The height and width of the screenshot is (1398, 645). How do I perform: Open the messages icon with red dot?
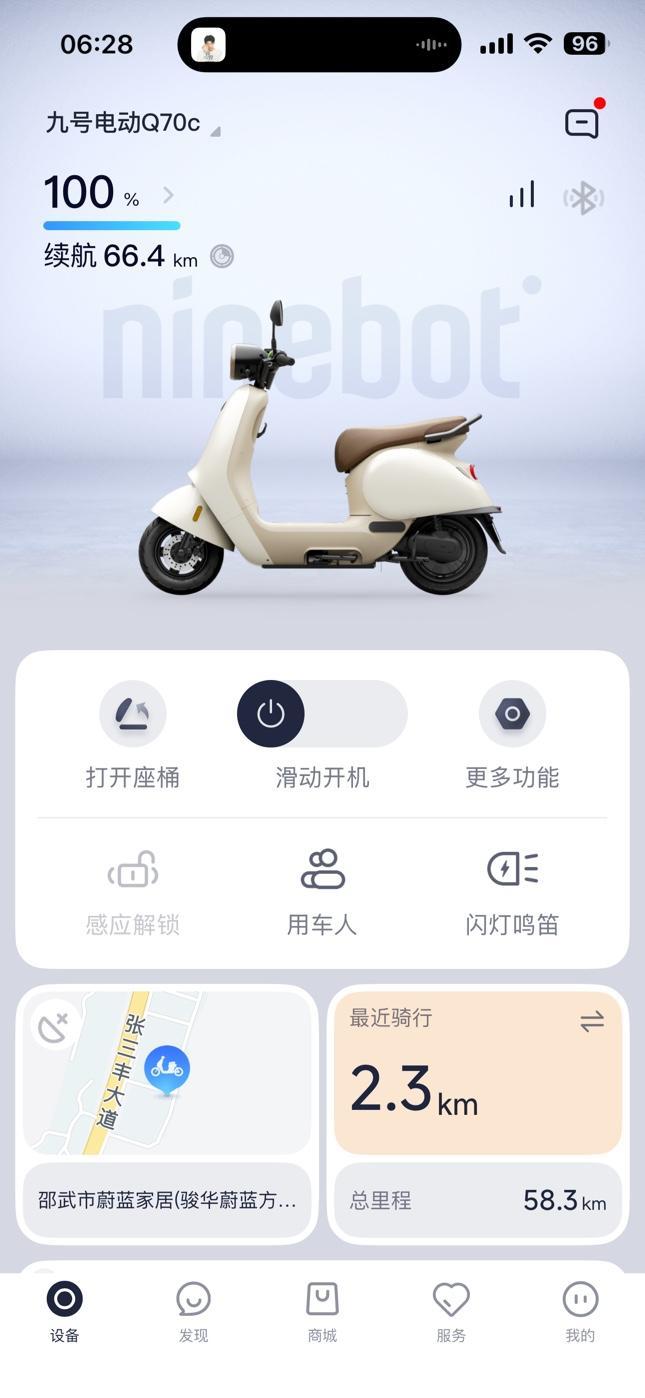[582, 123]
